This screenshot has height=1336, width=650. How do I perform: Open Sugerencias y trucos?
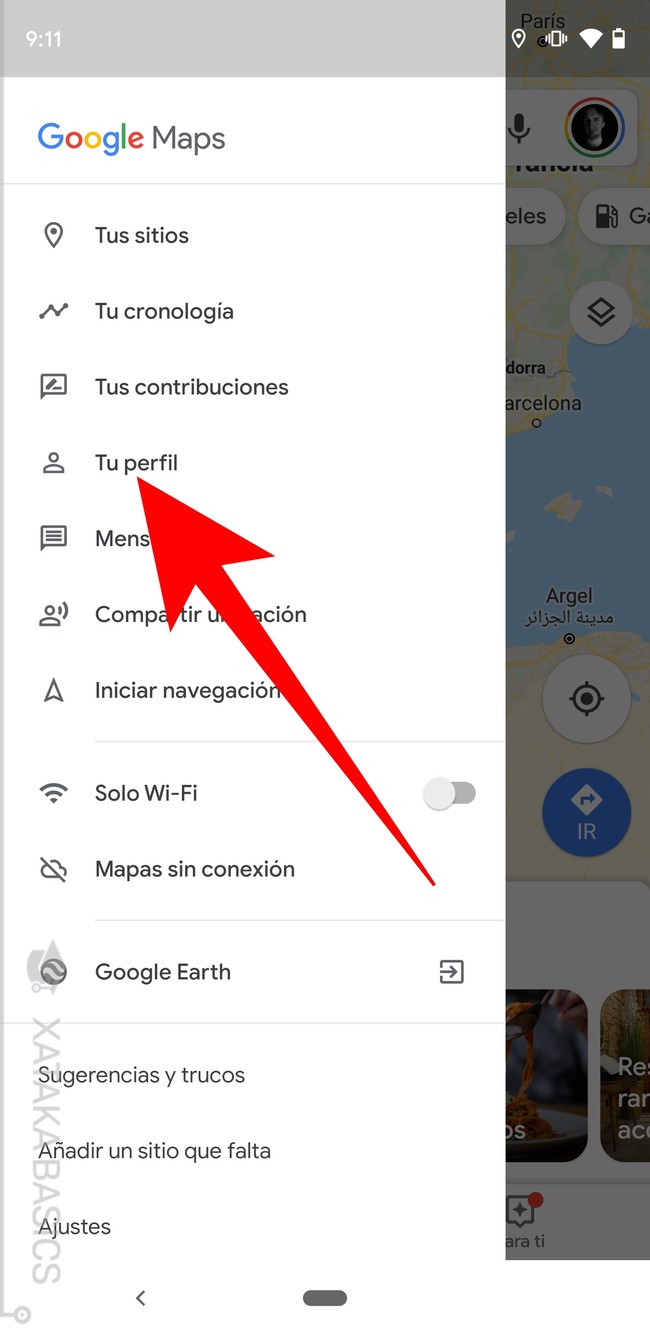pyautogui.click(x=141, y=1076)
